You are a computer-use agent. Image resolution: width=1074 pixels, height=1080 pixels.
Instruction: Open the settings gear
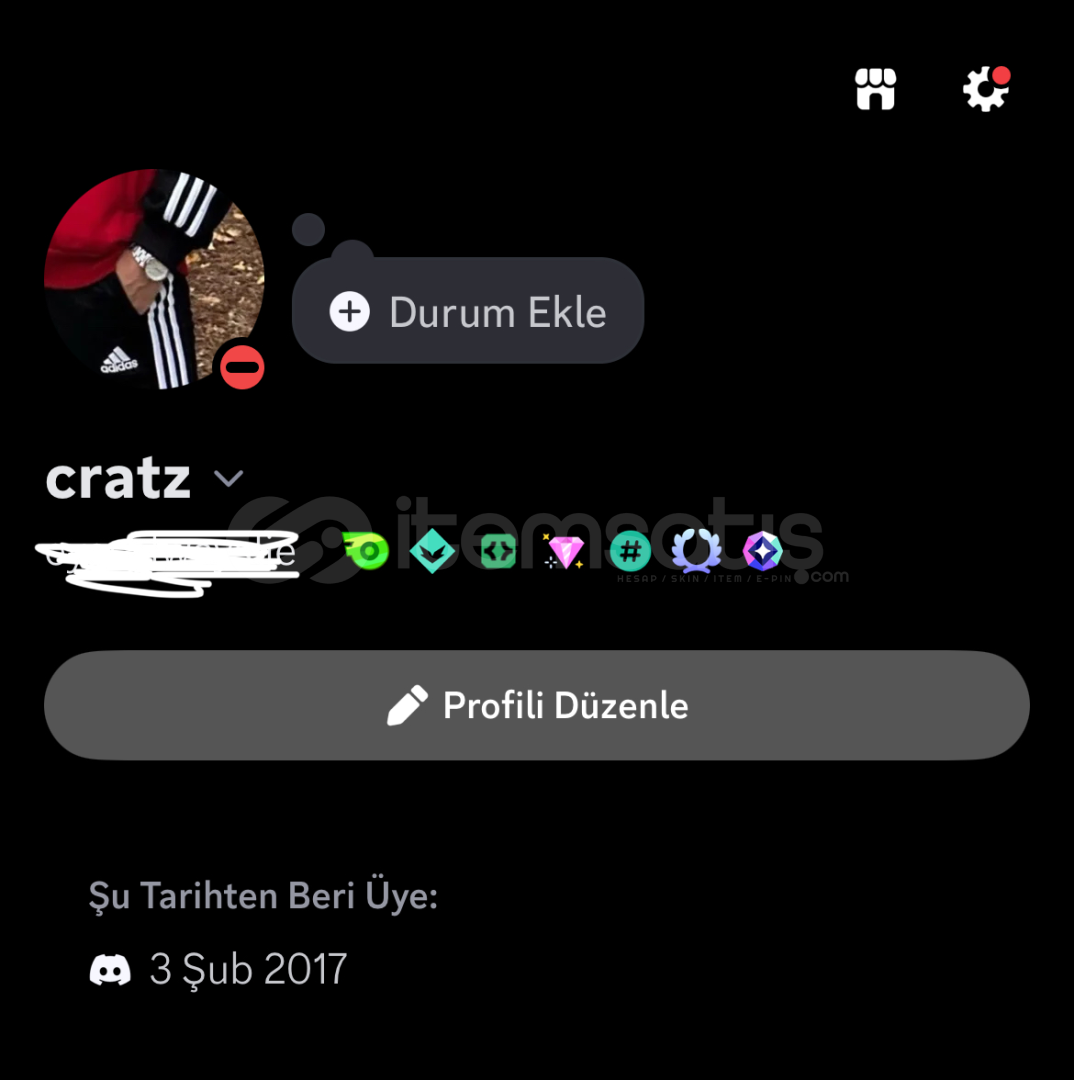point(985,89)
